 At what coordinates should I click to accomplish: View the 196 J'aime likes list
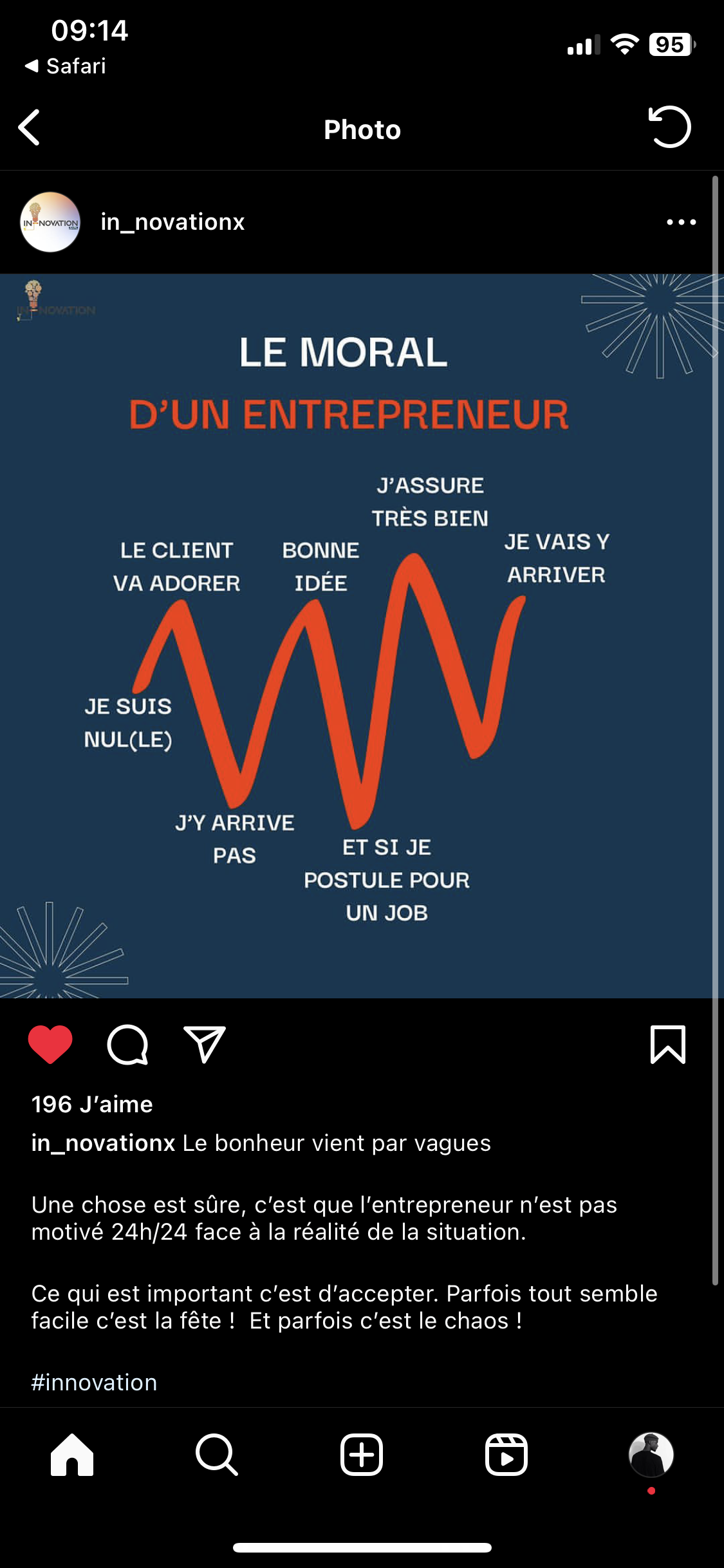pos(92,1105)
